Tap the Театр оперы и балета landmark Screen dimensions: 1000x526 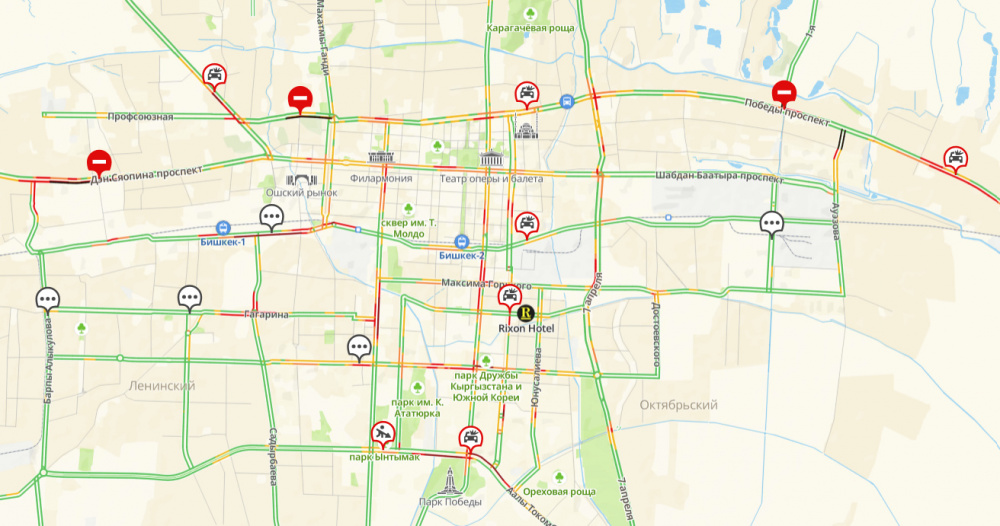[x=491, y=162]
